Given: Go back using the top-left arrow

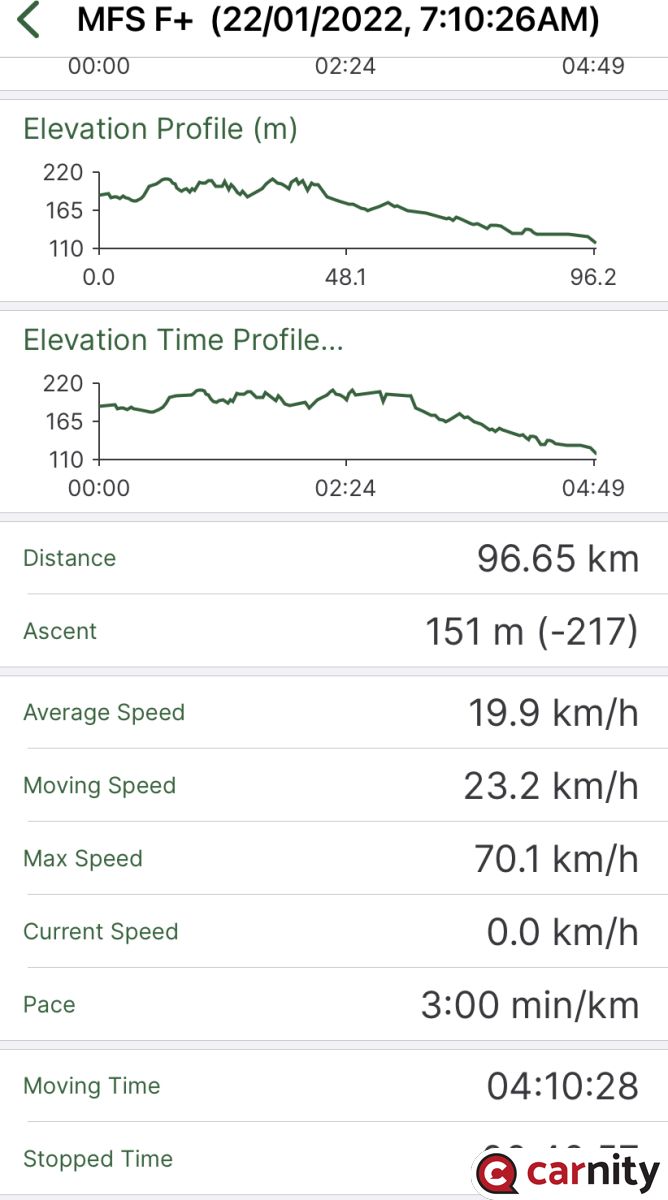Looking at the screenshot, I should [29, 20].
